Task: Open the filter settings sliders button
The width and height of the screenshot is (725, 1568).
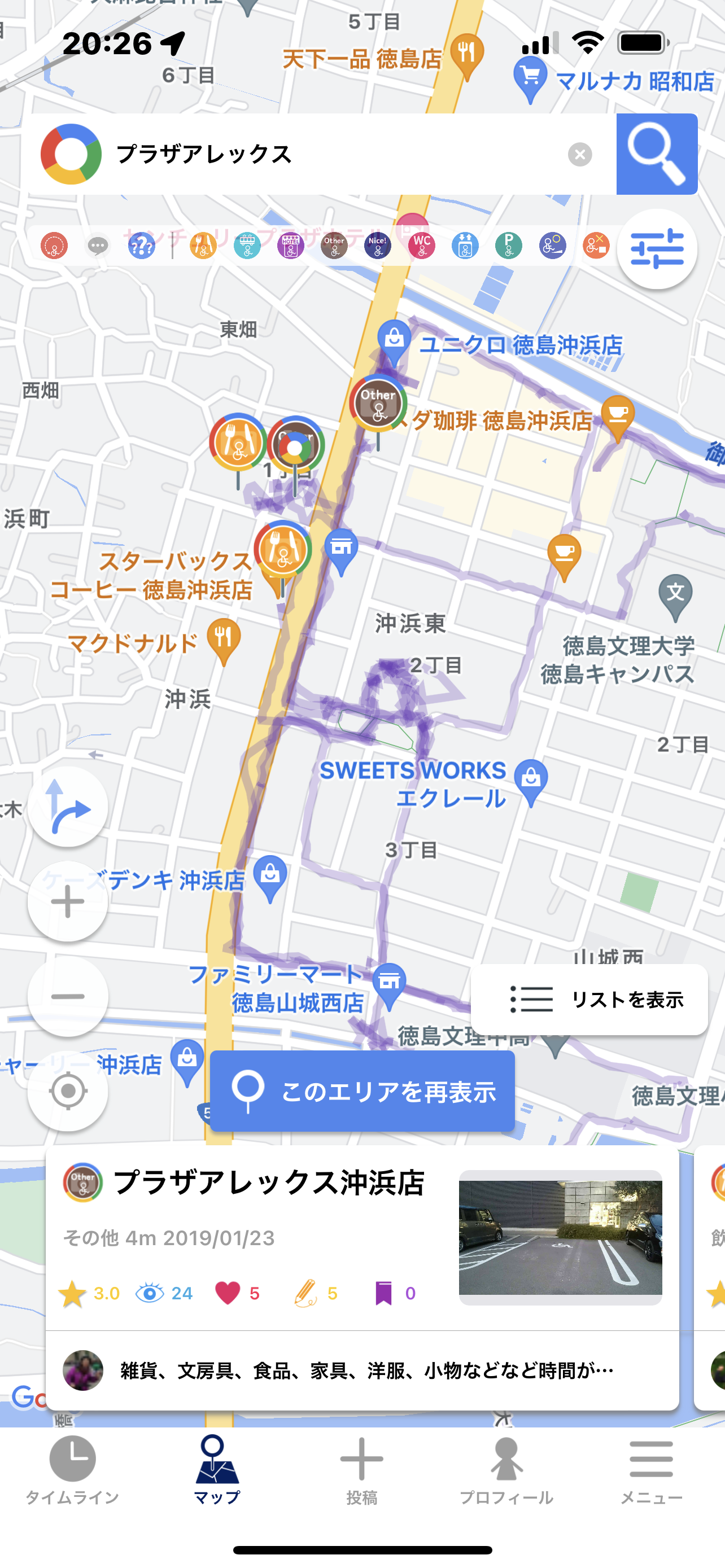Action: (657, 249)
